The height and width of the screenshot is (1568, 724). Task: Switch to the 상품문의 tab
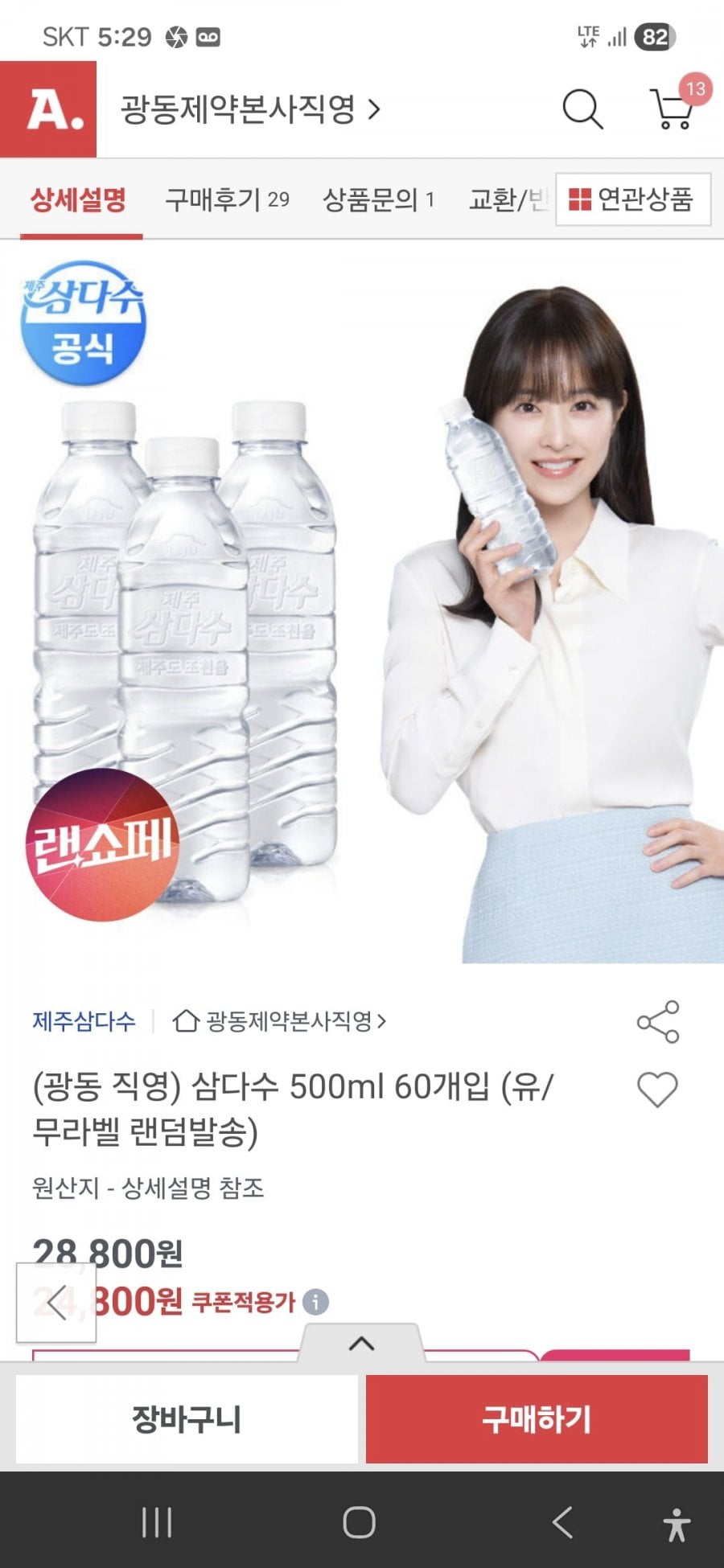378,199
